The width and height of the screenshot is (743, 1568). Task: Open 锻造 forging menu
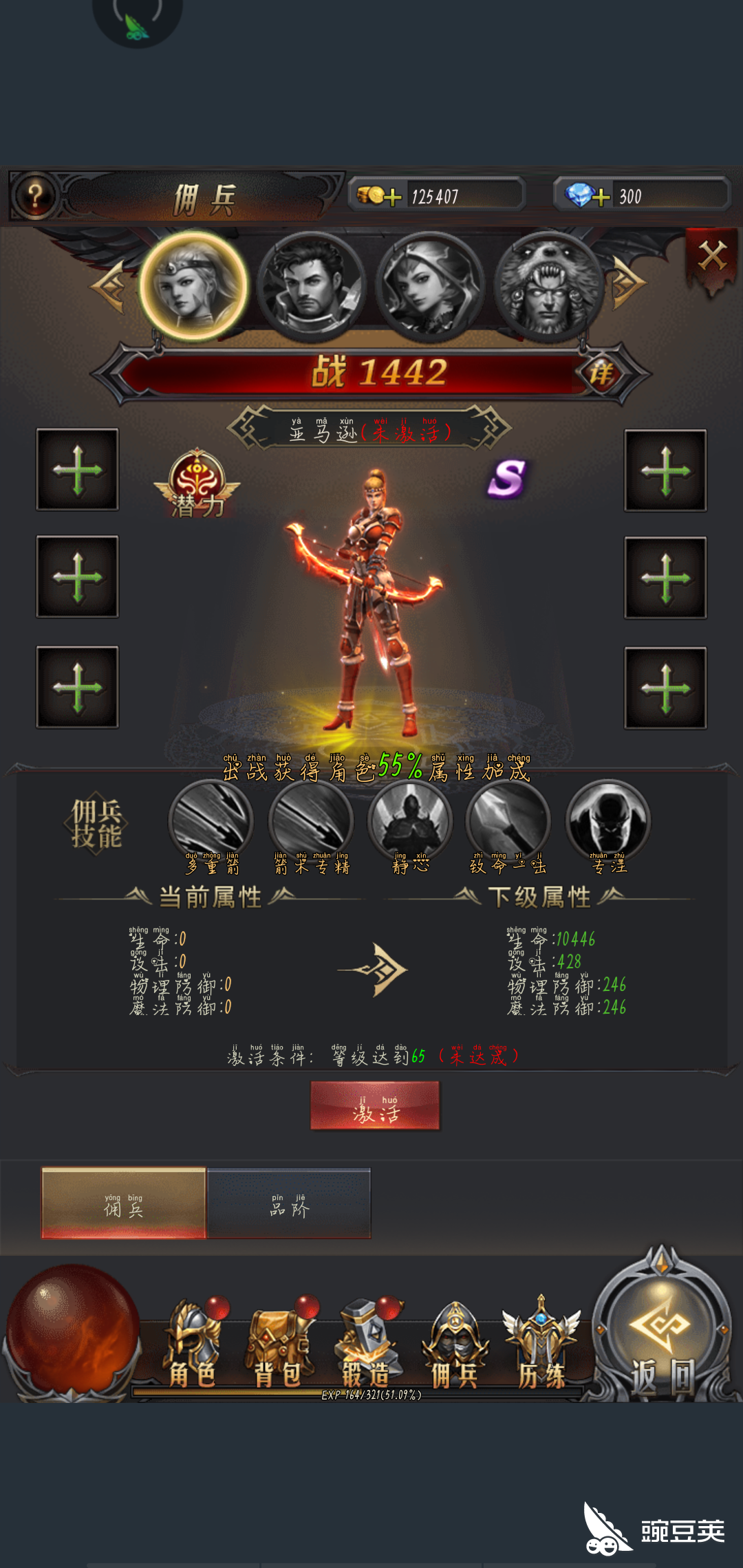pyautogui.click(x=366, y=1344)
